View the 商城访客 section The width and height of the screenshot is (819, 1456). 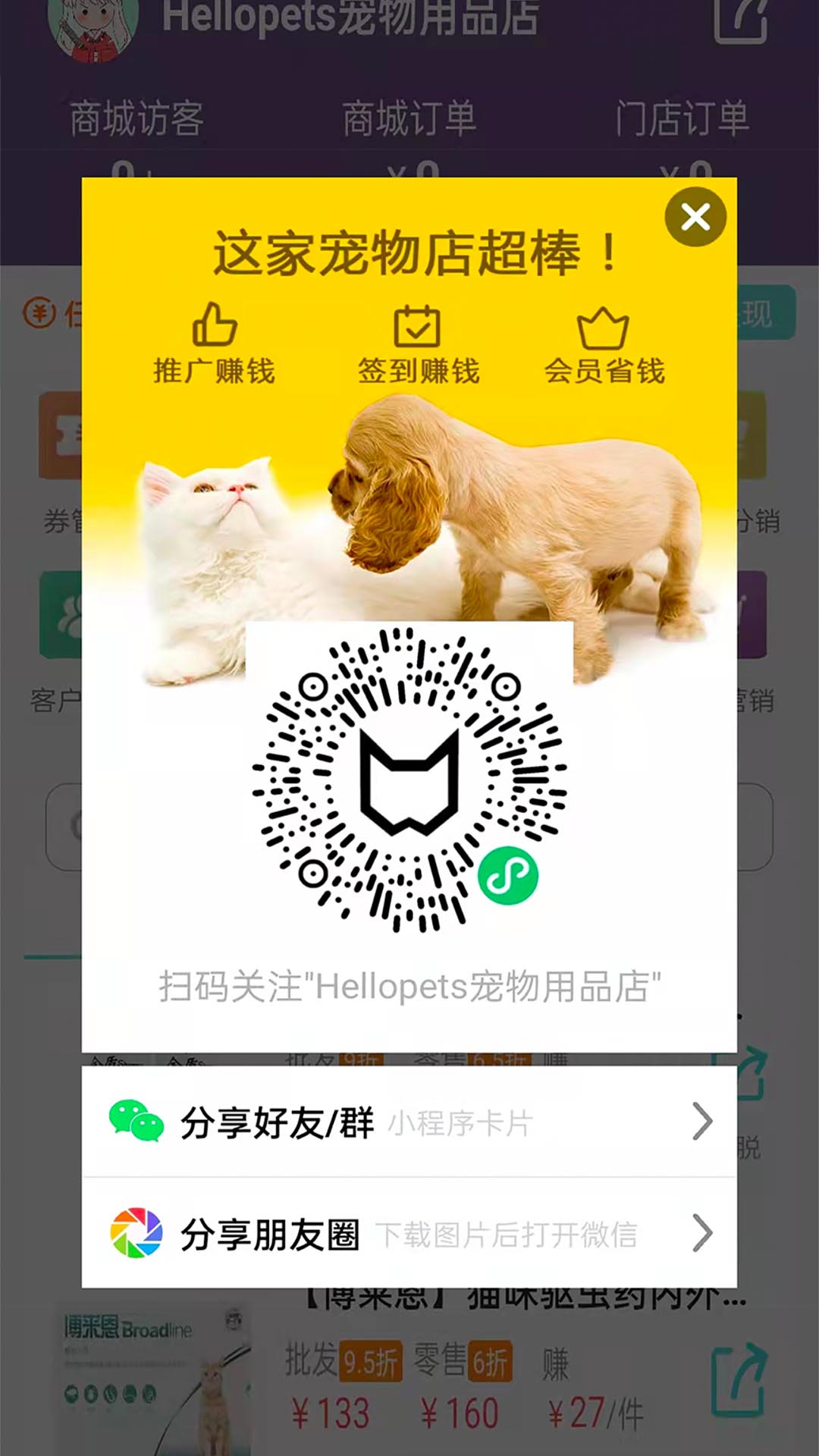coord(136,118)
